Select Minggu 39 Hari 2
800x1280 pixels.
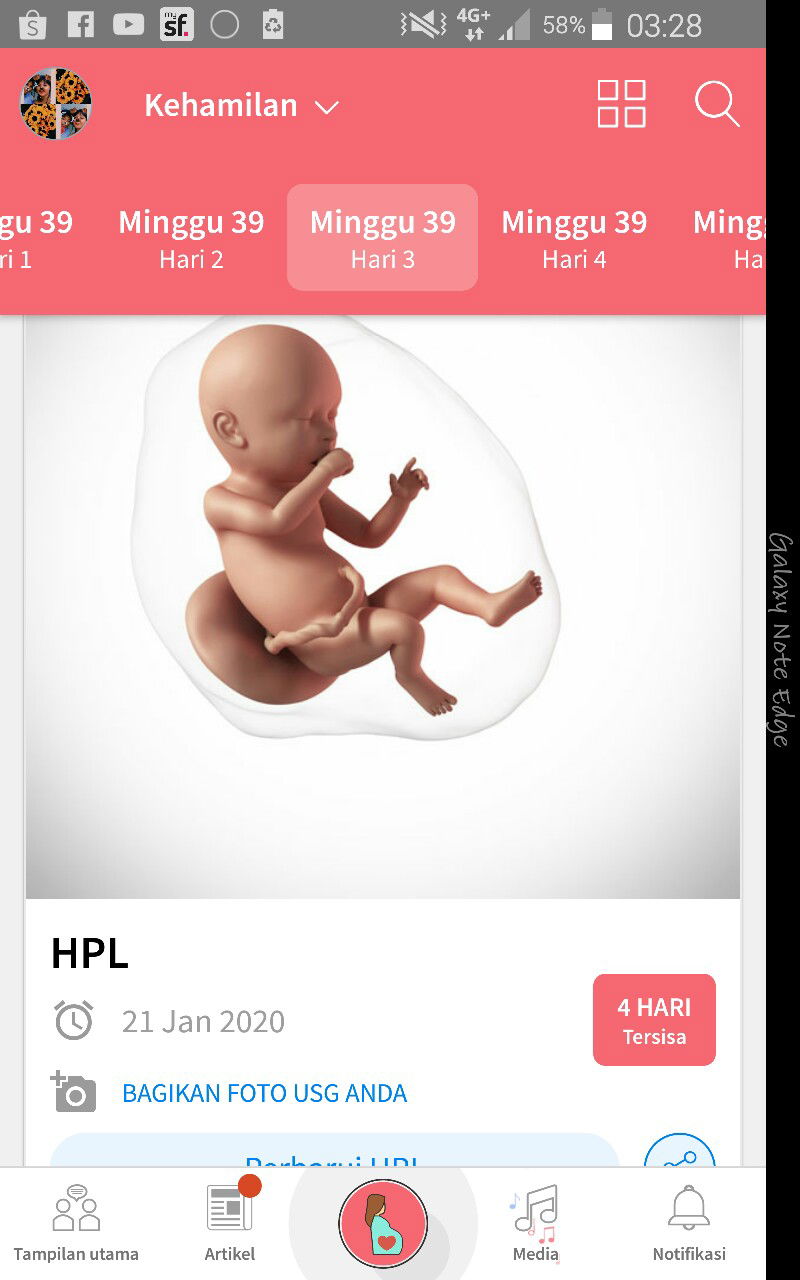(x=191, y=238)
